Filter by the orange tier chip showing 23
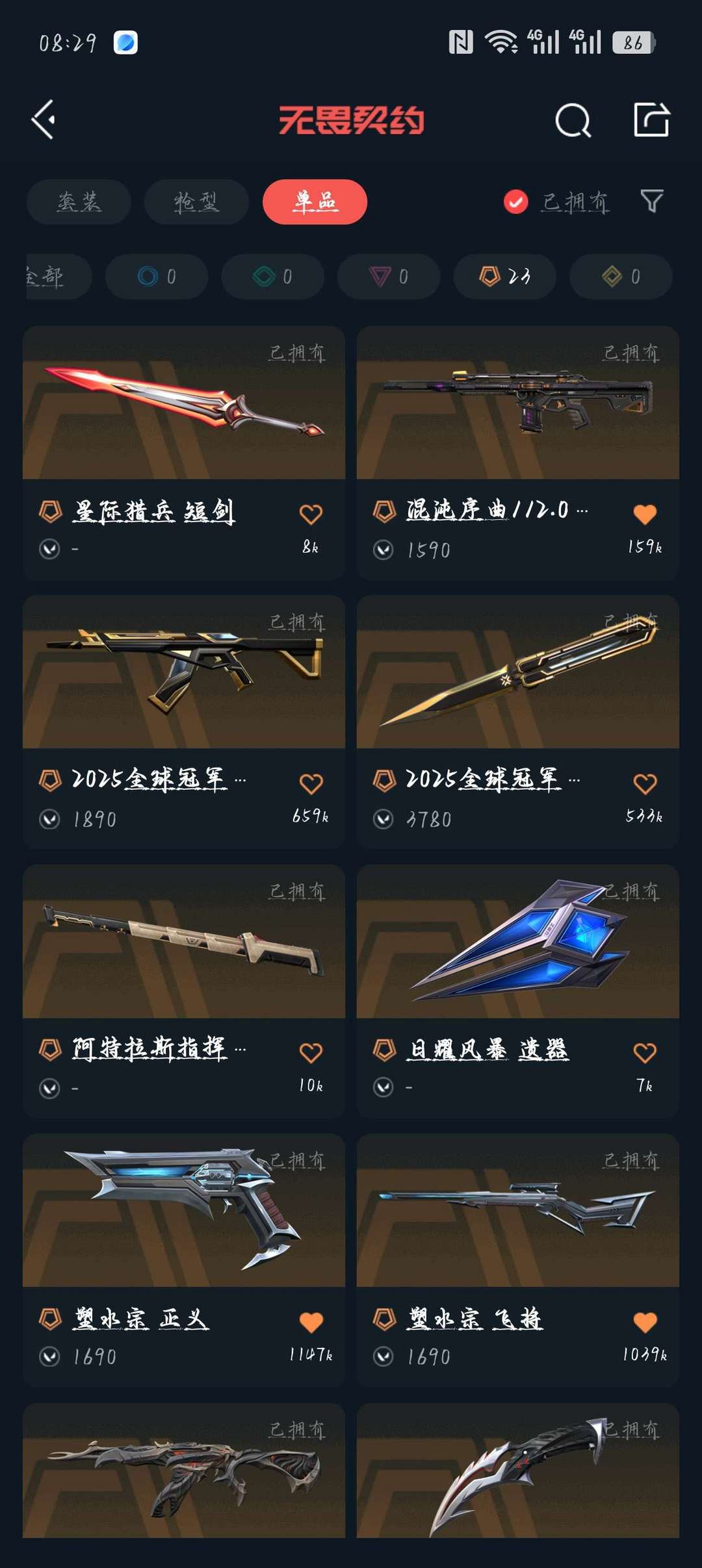 click(504, 277)
